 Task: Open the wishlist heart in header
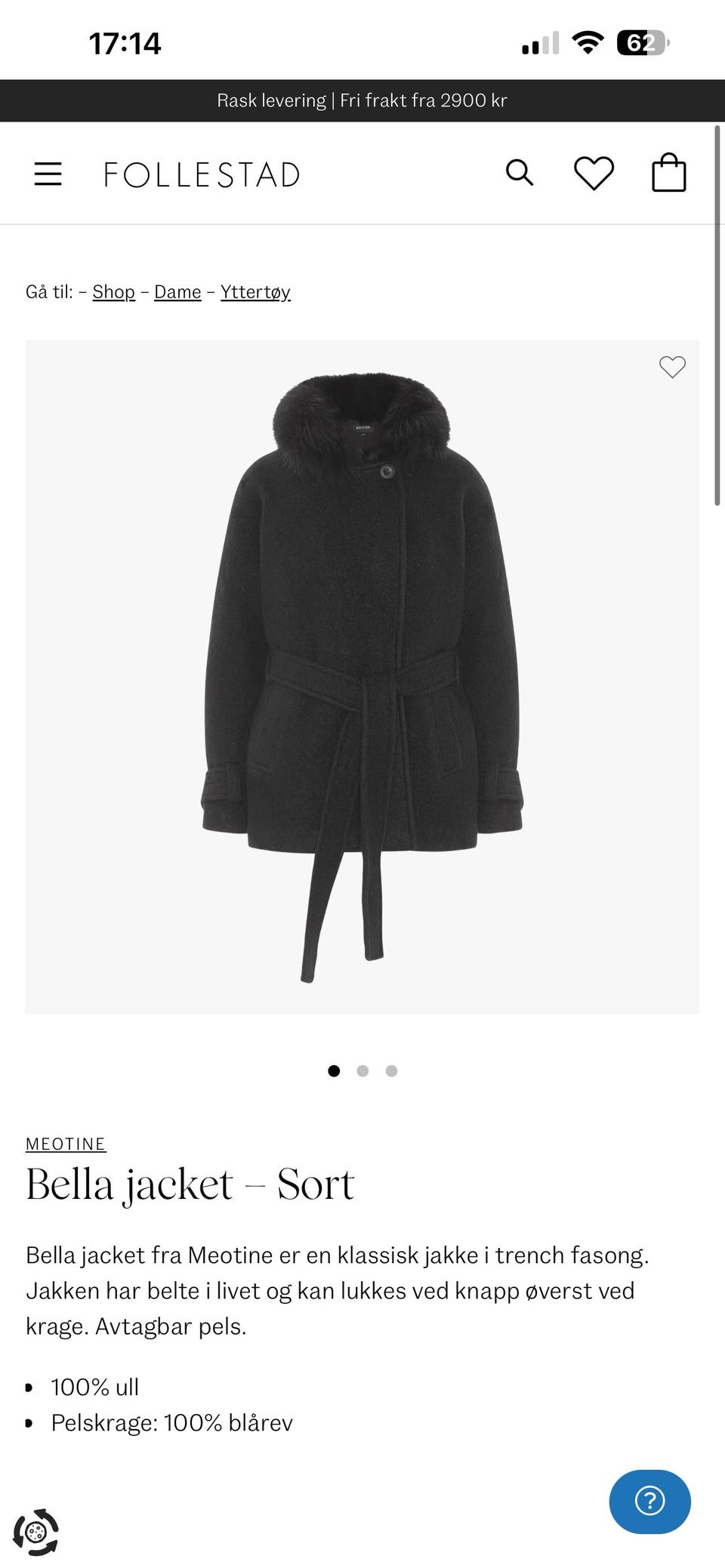(594, 174)
